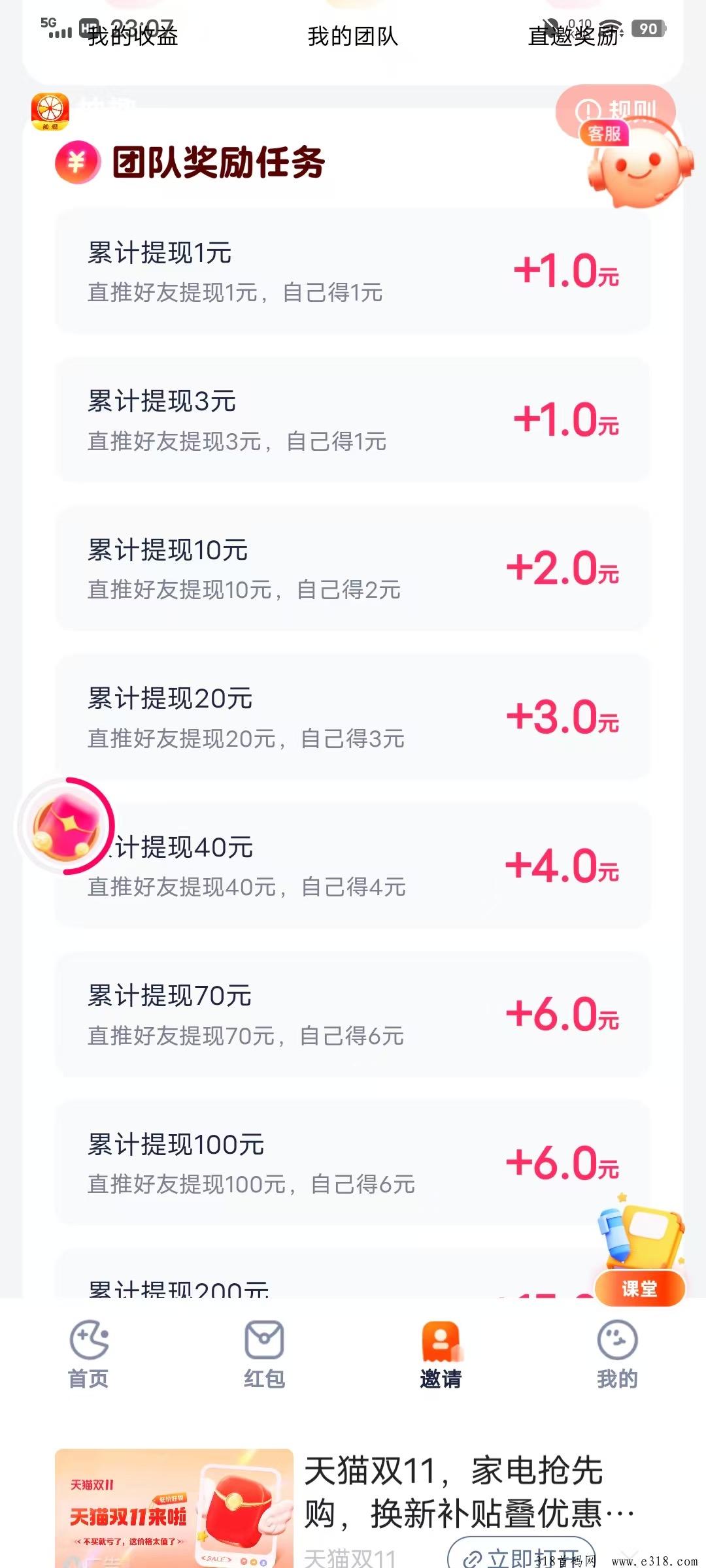Switch to the 首页 tab
Screen dimensions: 706x1568
(x=88, y=1354)
